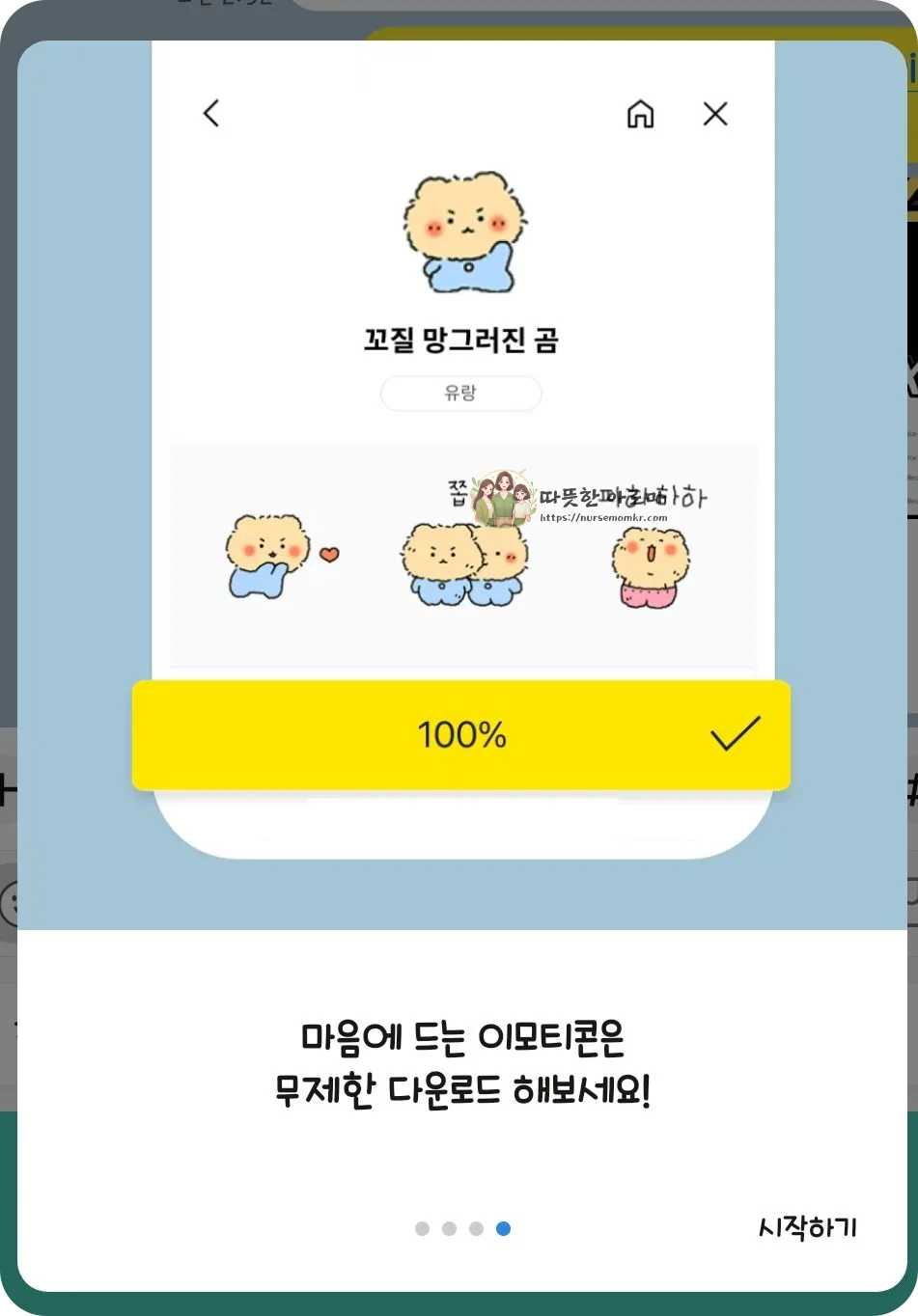Dismiss the tutorial with the X icon
This screenshot has width=918, height=1316.
[715, 114]
